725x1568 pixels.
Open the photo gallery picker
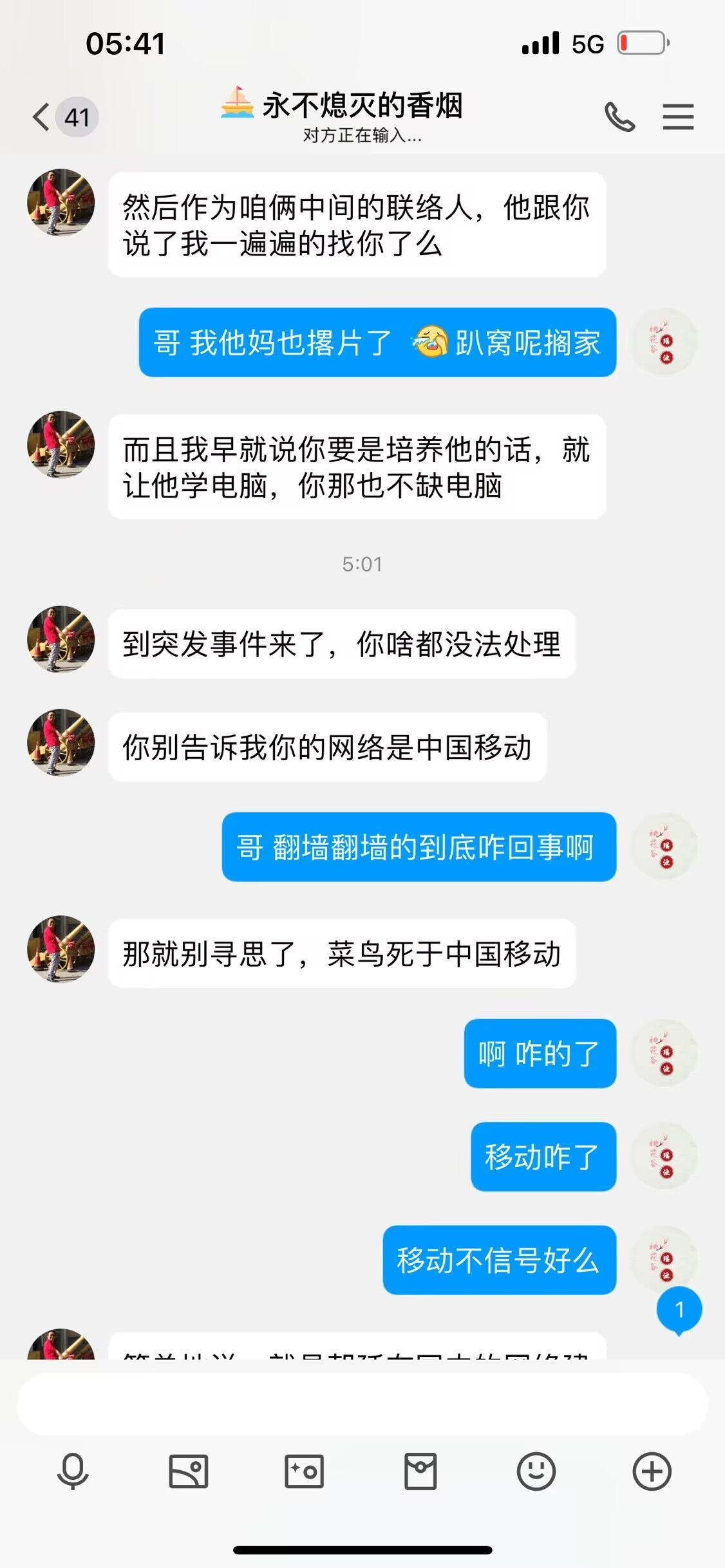tap(188, 1470)
